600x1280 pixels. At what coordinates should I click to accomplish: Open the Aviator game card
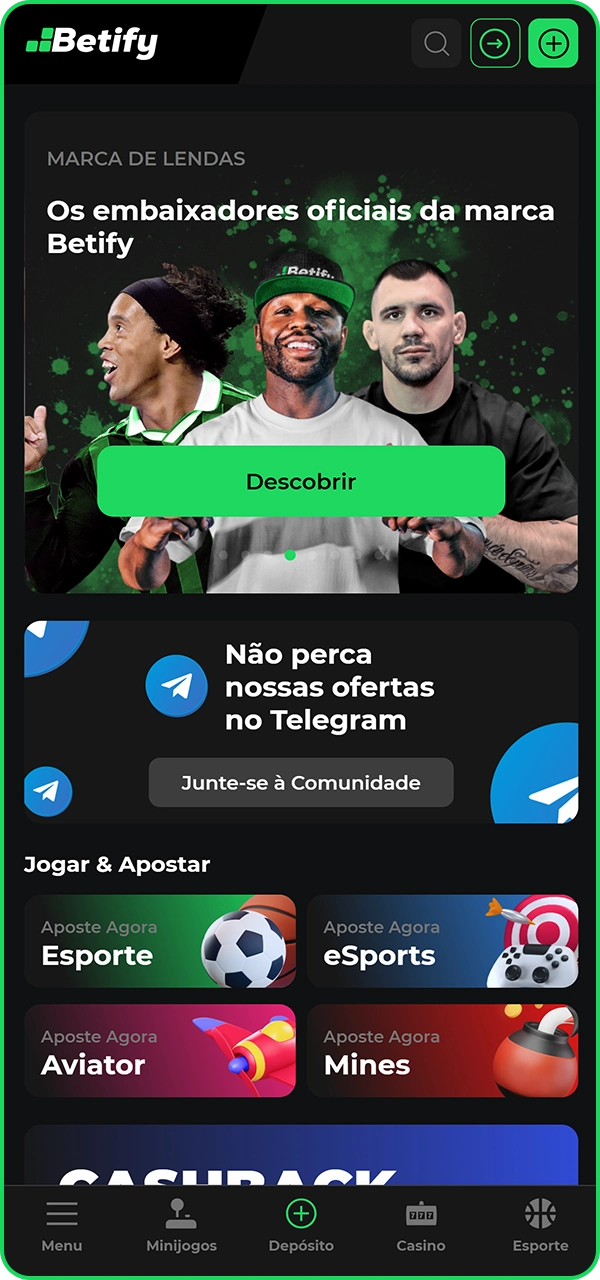[x=160, y=1051]
